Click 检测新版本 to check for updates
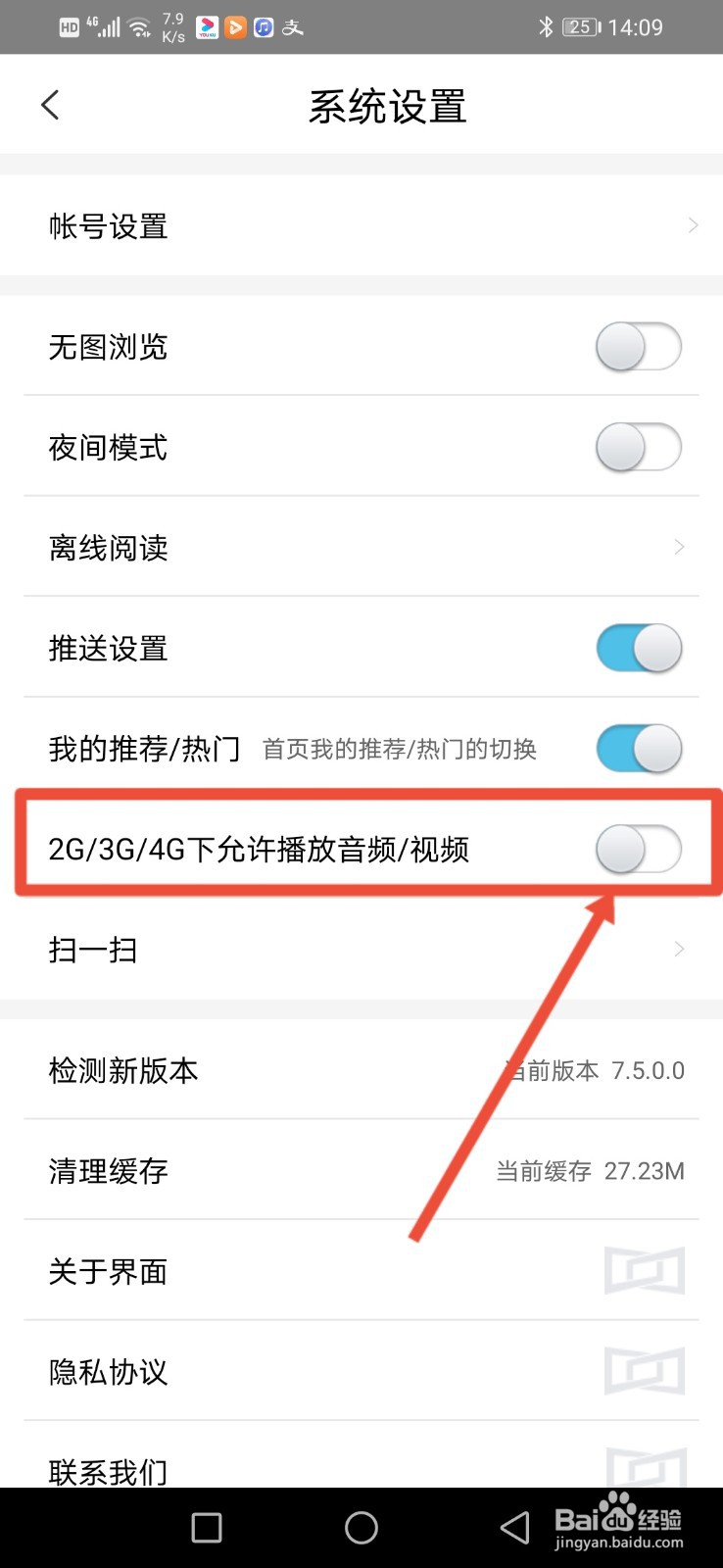Screen dimensions: 723x1568 (123, 1070)
